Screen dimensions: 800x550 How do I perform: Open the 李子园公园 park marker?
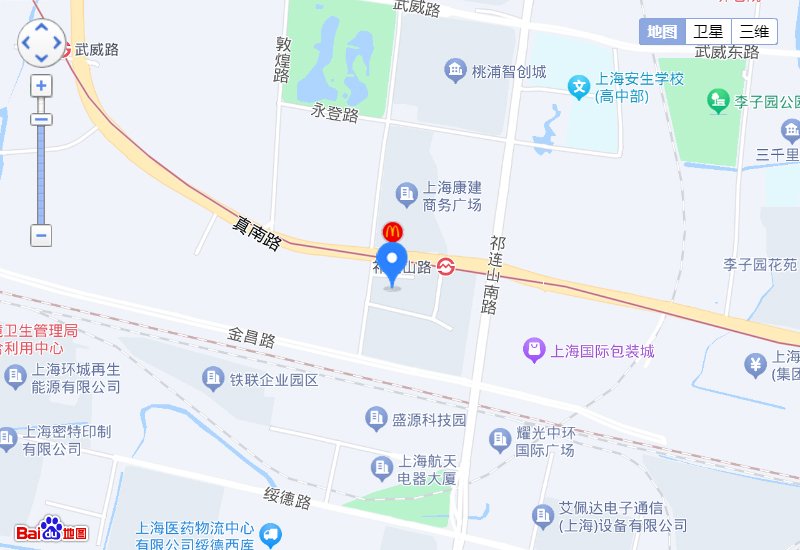coord(718,101)
